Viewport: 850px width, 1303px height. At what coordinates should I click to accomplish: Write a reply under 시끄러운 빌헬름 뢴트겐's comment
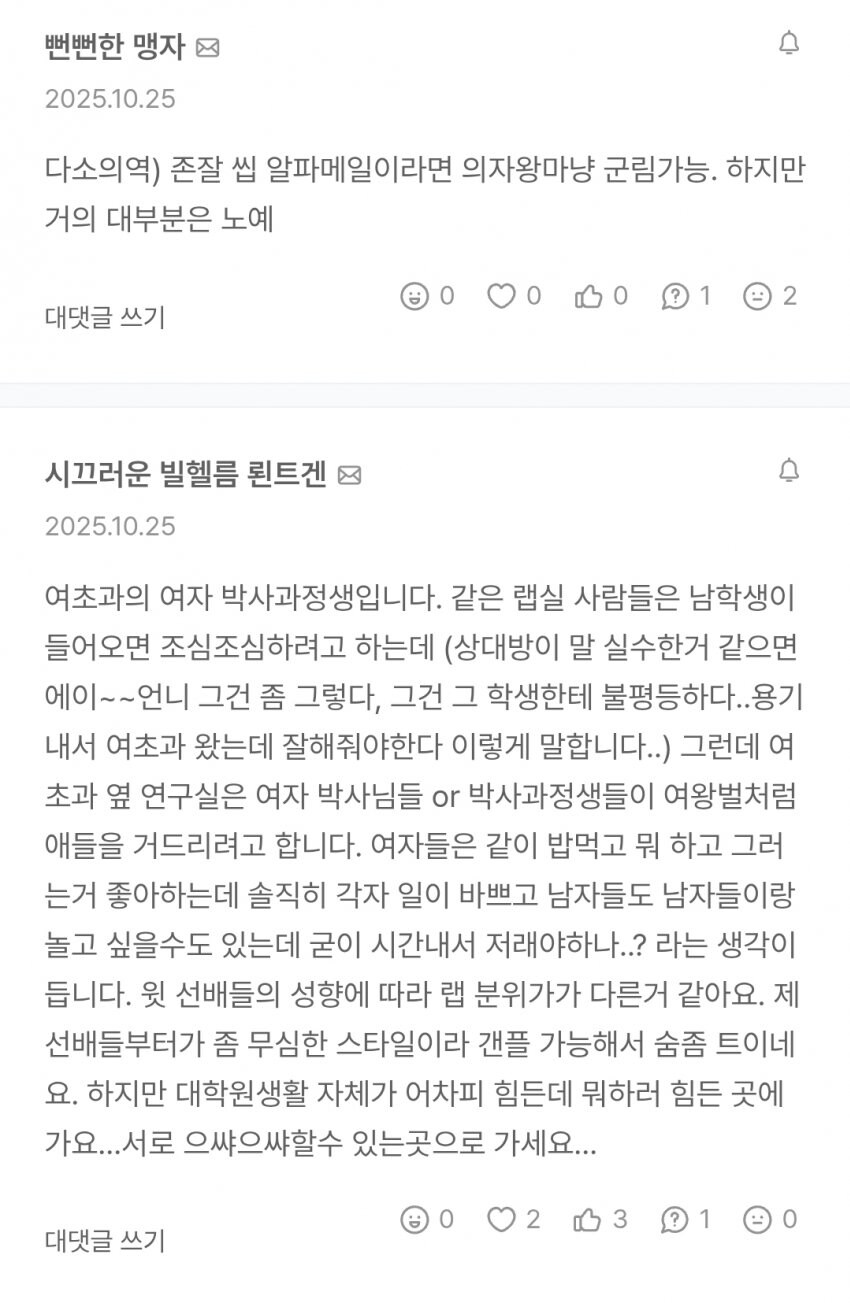(105, 1241)
